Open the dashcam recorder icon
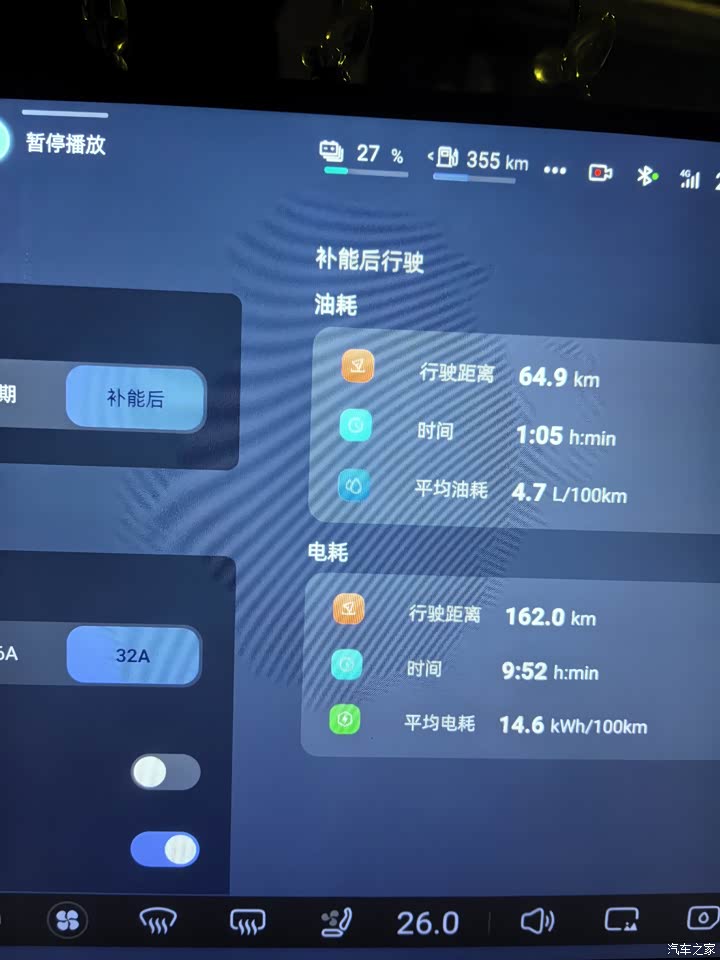720x960 pixels. click(x=600, y=173)
